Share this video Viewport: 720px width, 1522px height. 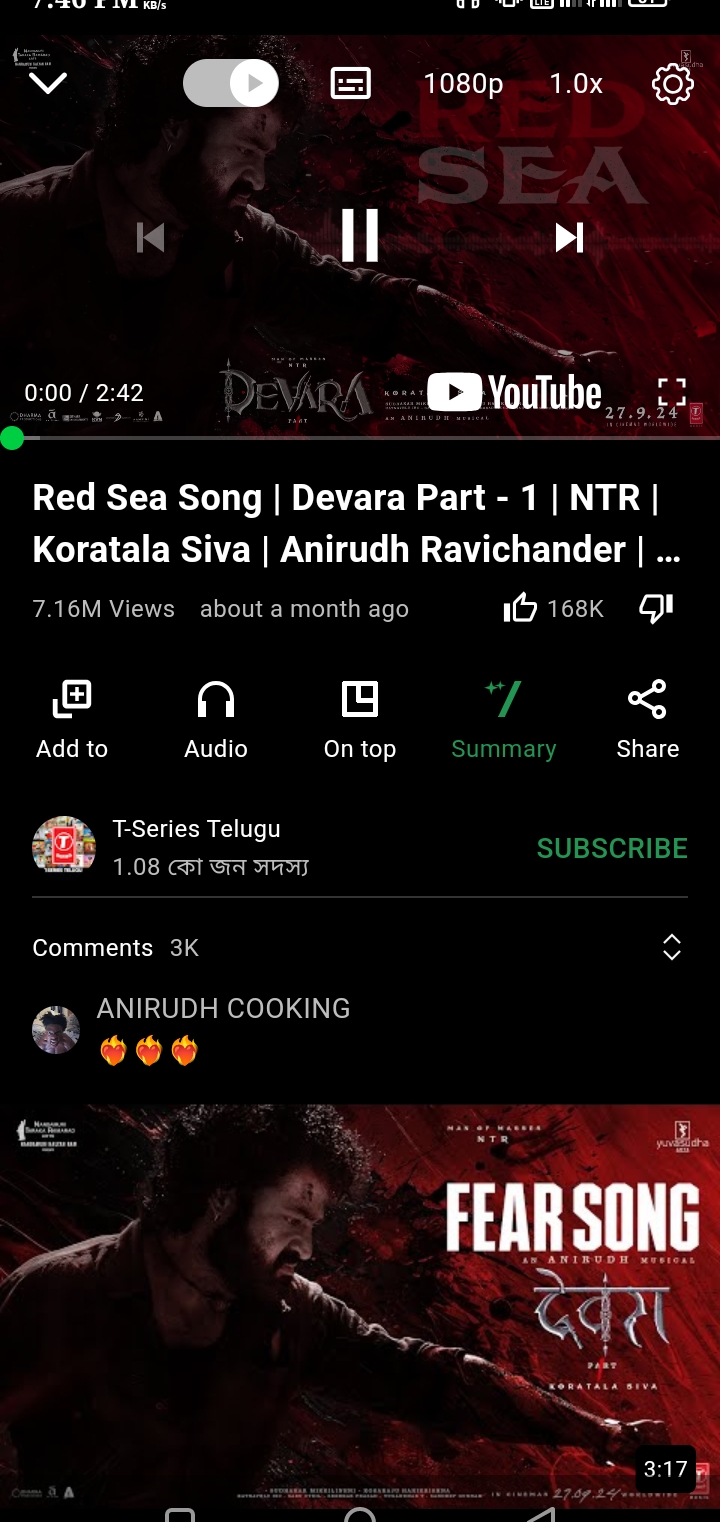click(647, 716)
